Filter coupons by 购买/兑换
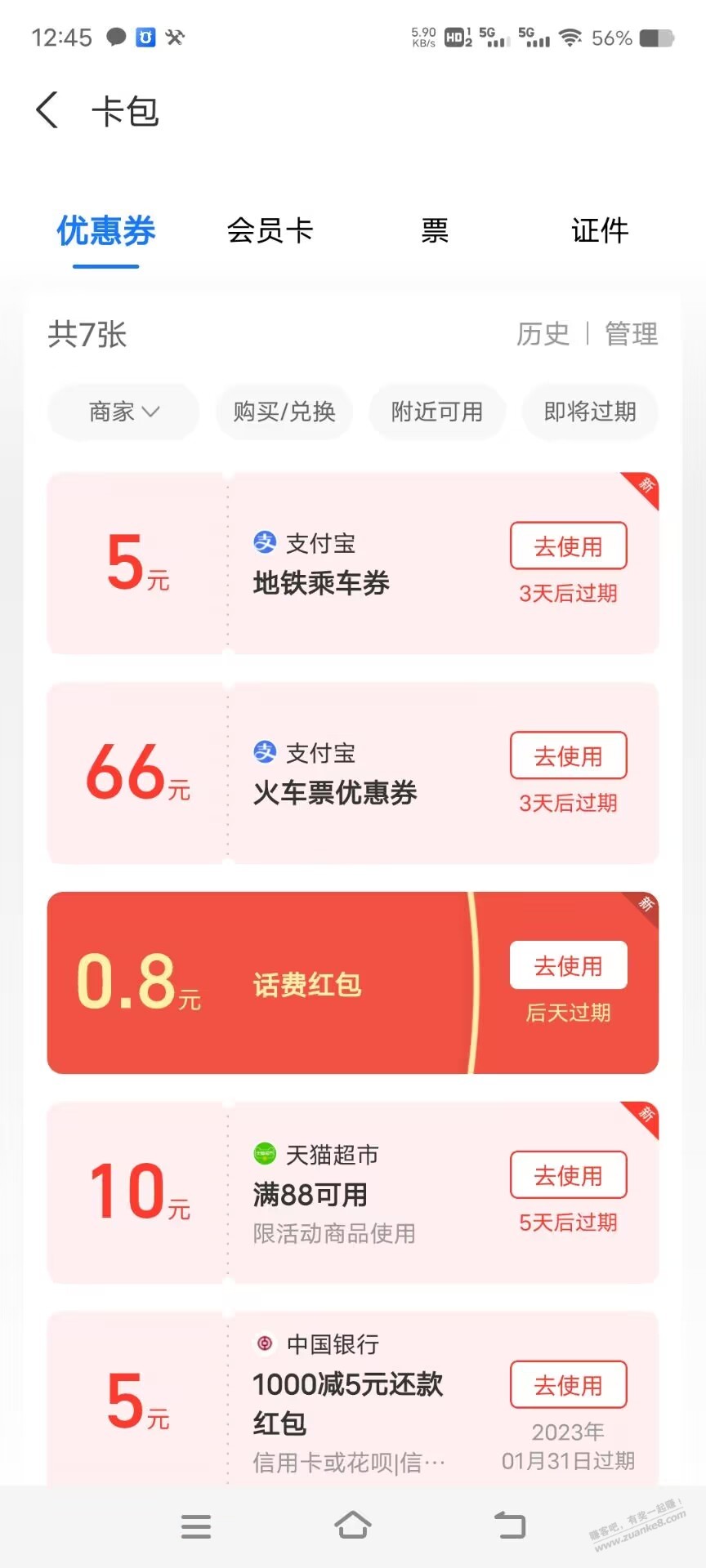 [284, 412]
